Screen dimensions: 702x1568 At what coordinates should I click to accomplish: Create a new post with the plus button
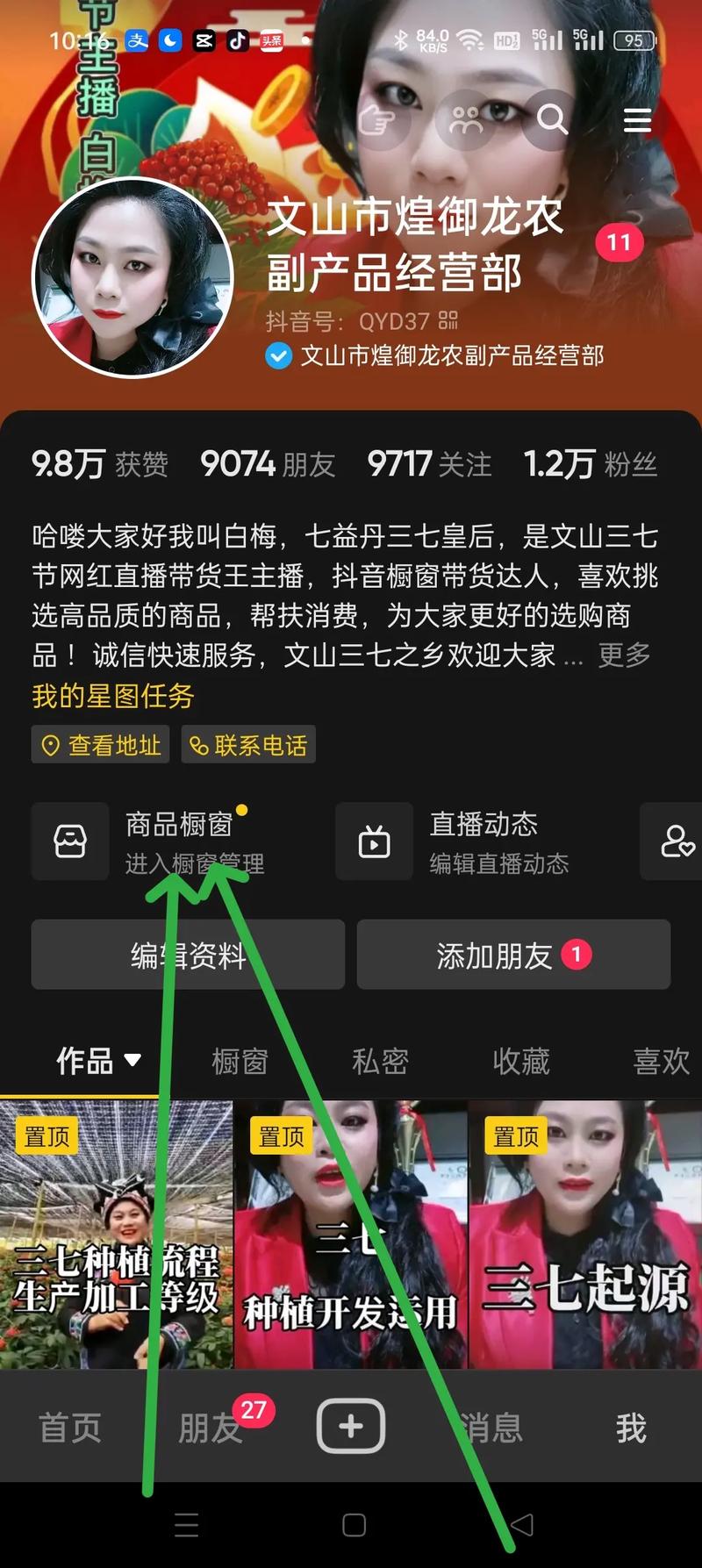[351, 1426]
